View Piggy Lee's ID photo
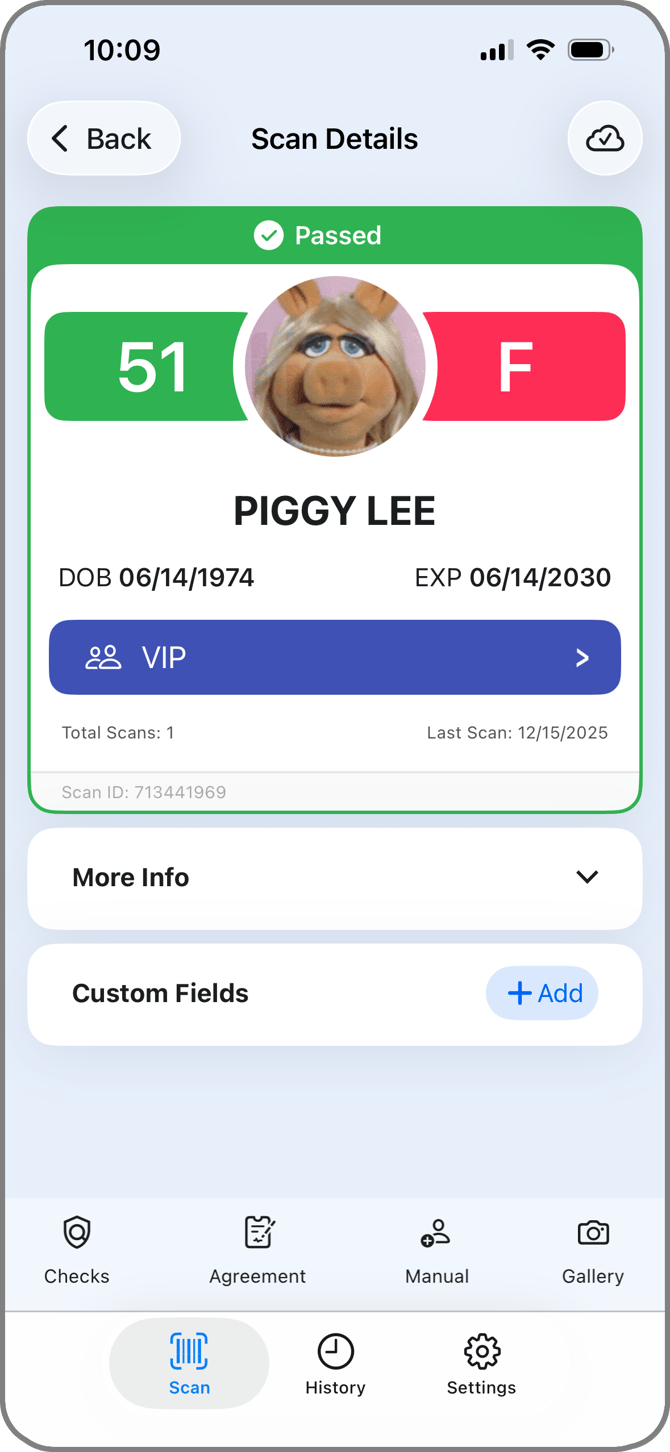This screenshot has width=670, height=1452. tap(335, 367)
